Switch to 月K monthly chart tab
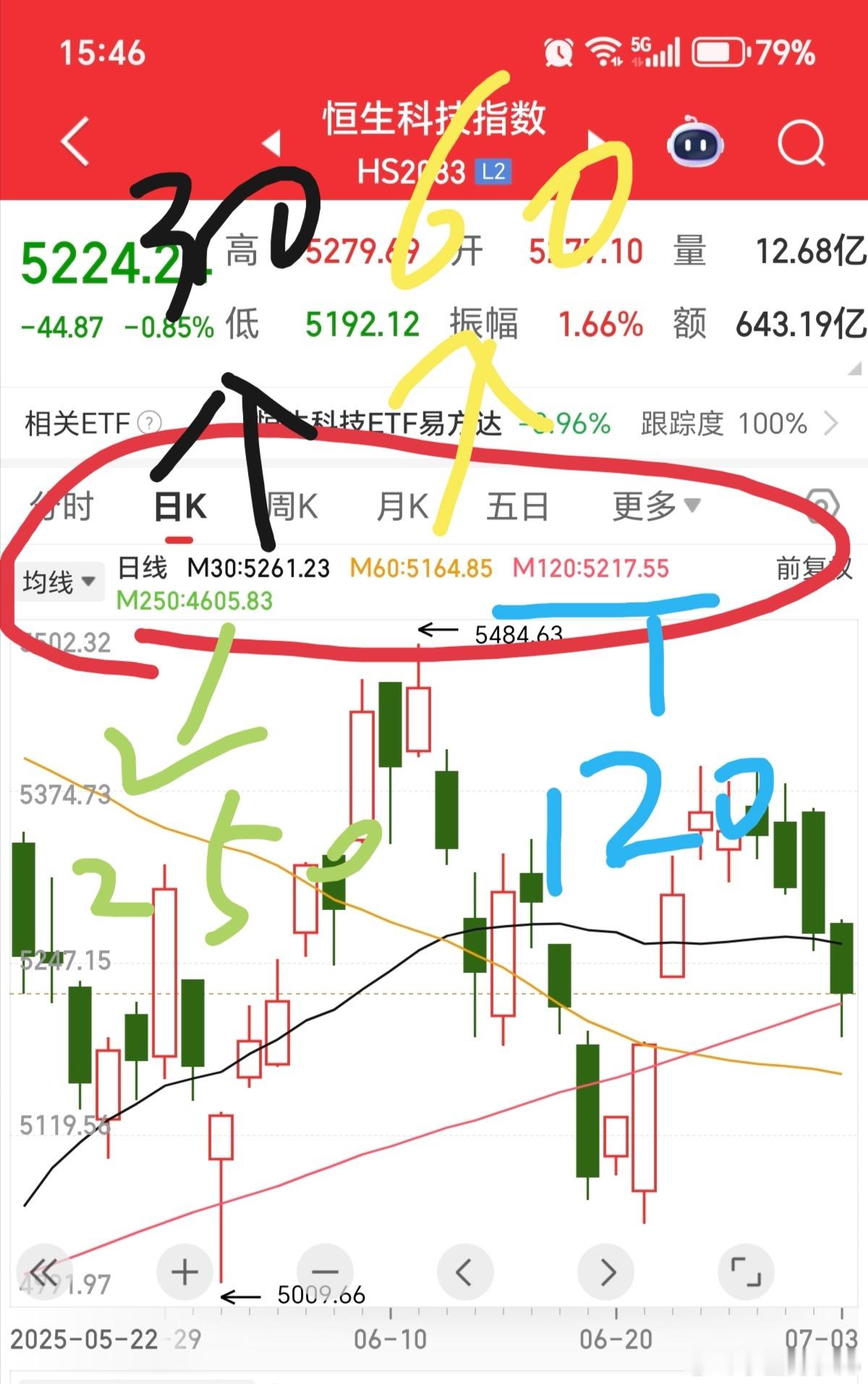Screen dimensions: 868x1384 (401, 506)
